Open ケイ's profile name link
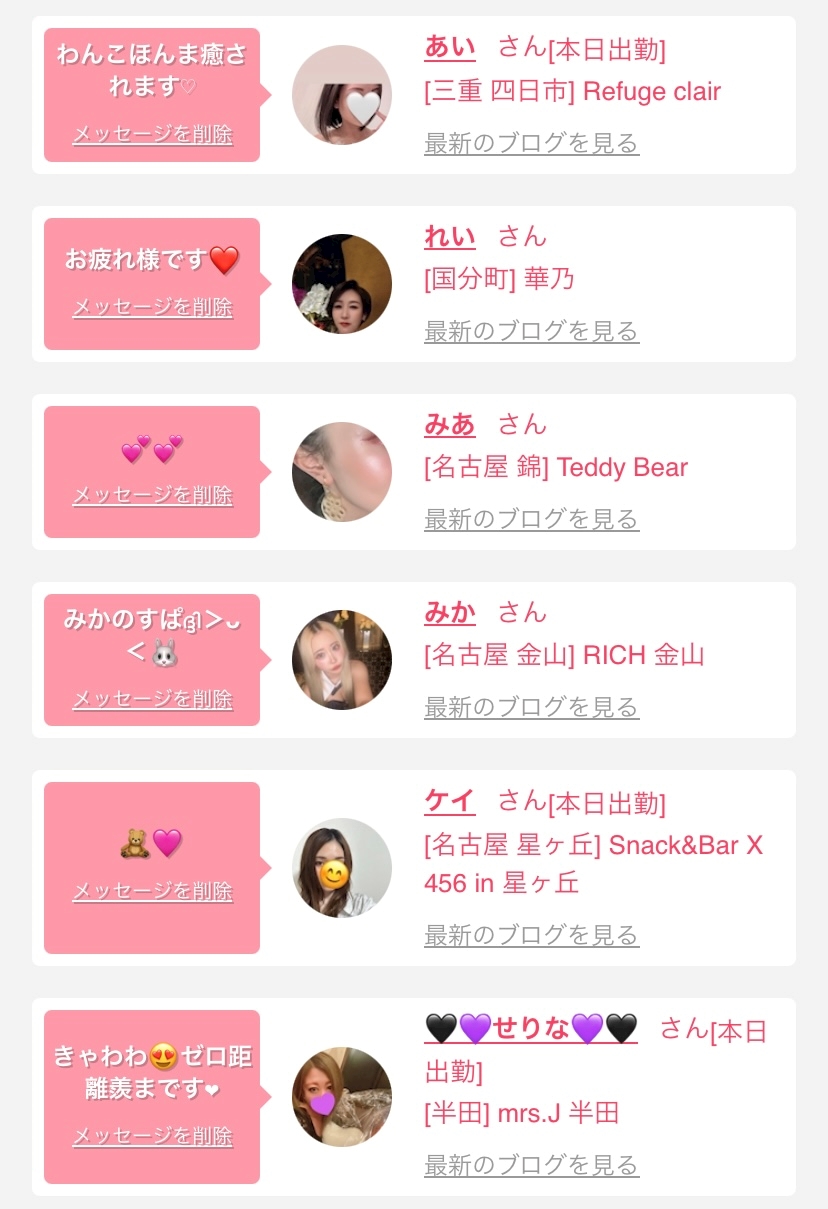The image size is (828, 1209). coord(450,801)
